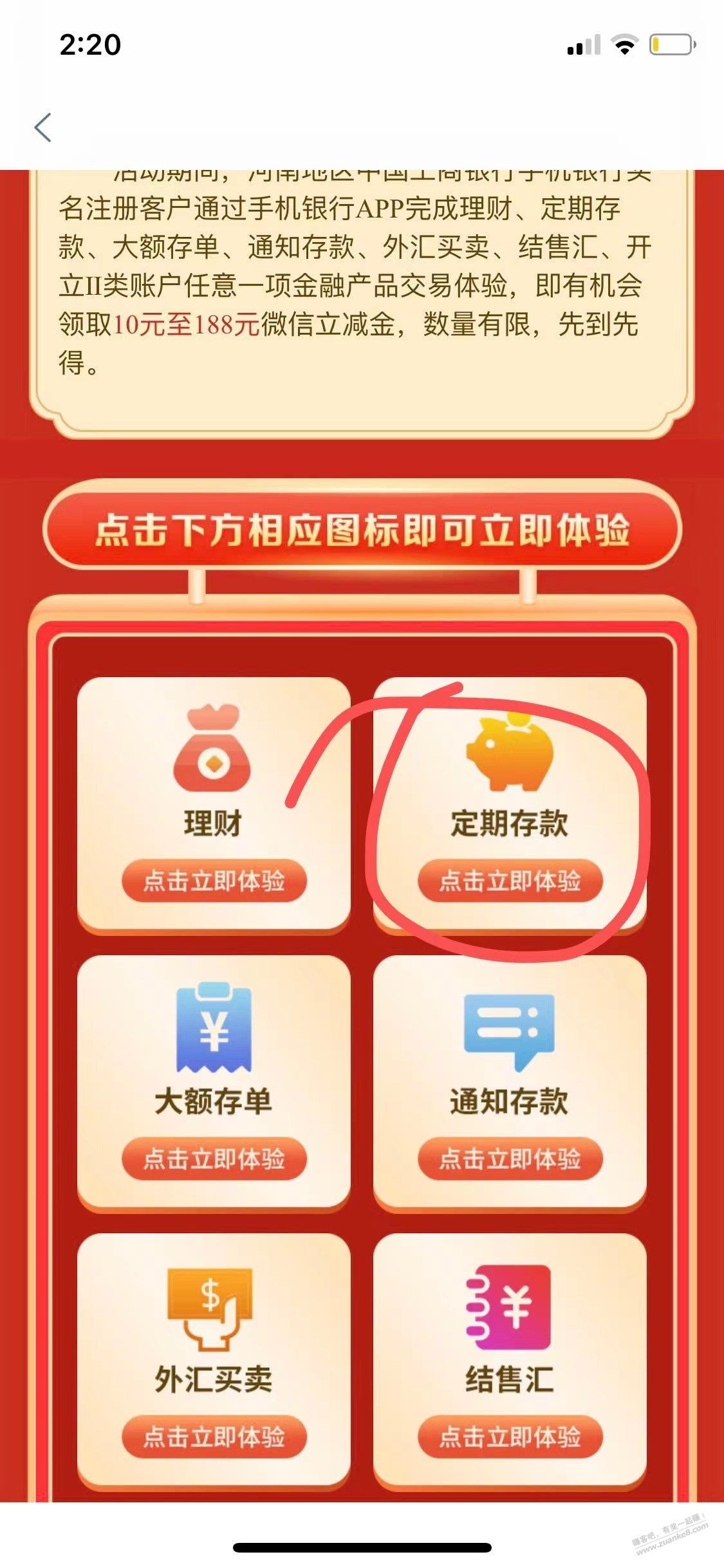Tap 点击立即体验 under 大额存单
Image resolution: width=724 pixels, height=1568 pixels.
pyautogui.click(x=214, y=1159)
